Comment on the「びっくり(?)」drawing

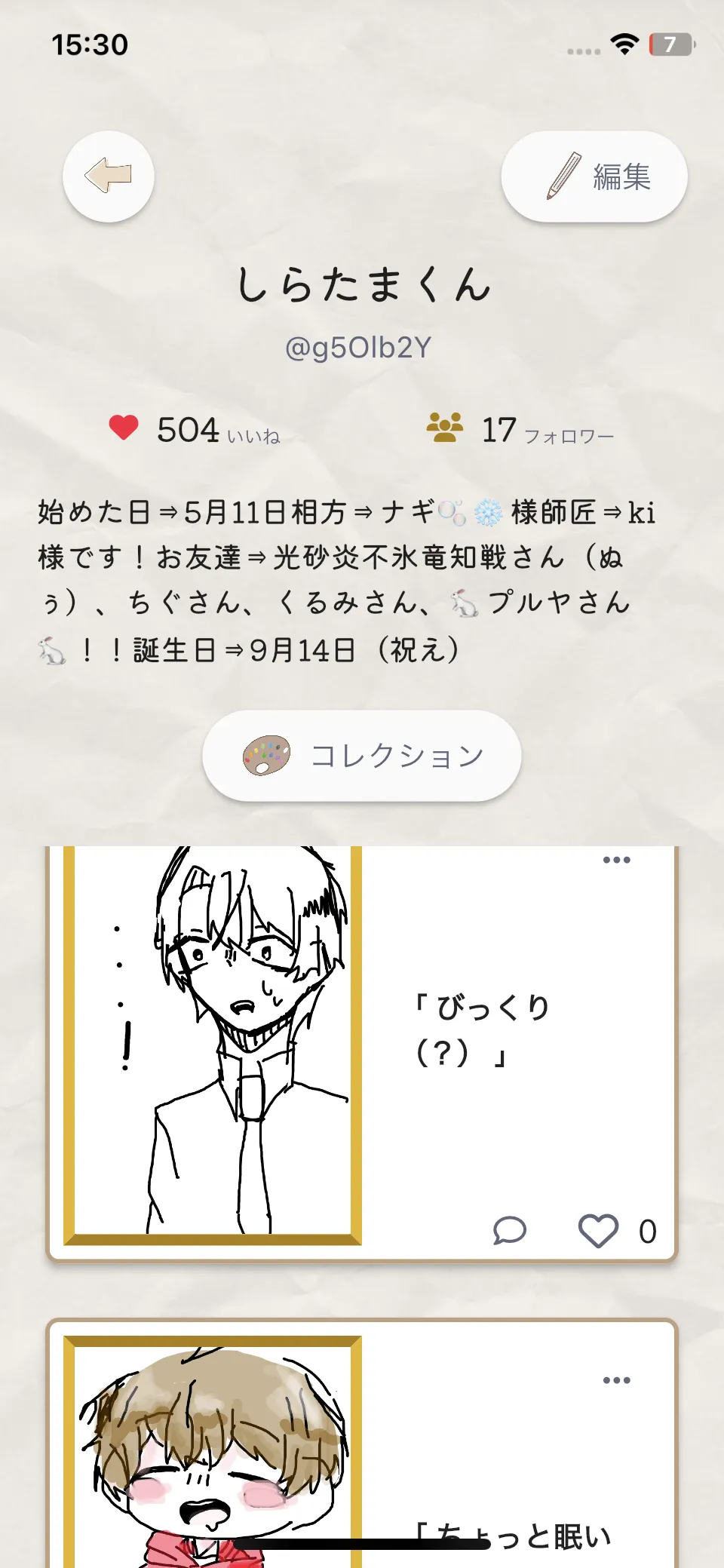[x=510, y=1231]
